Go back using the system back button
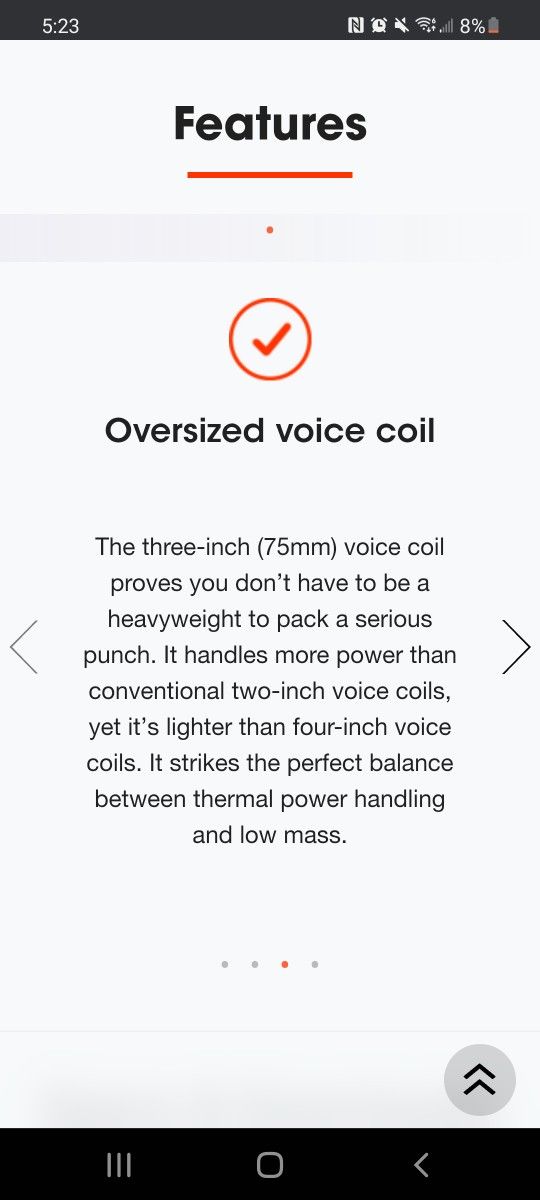 421,1164
